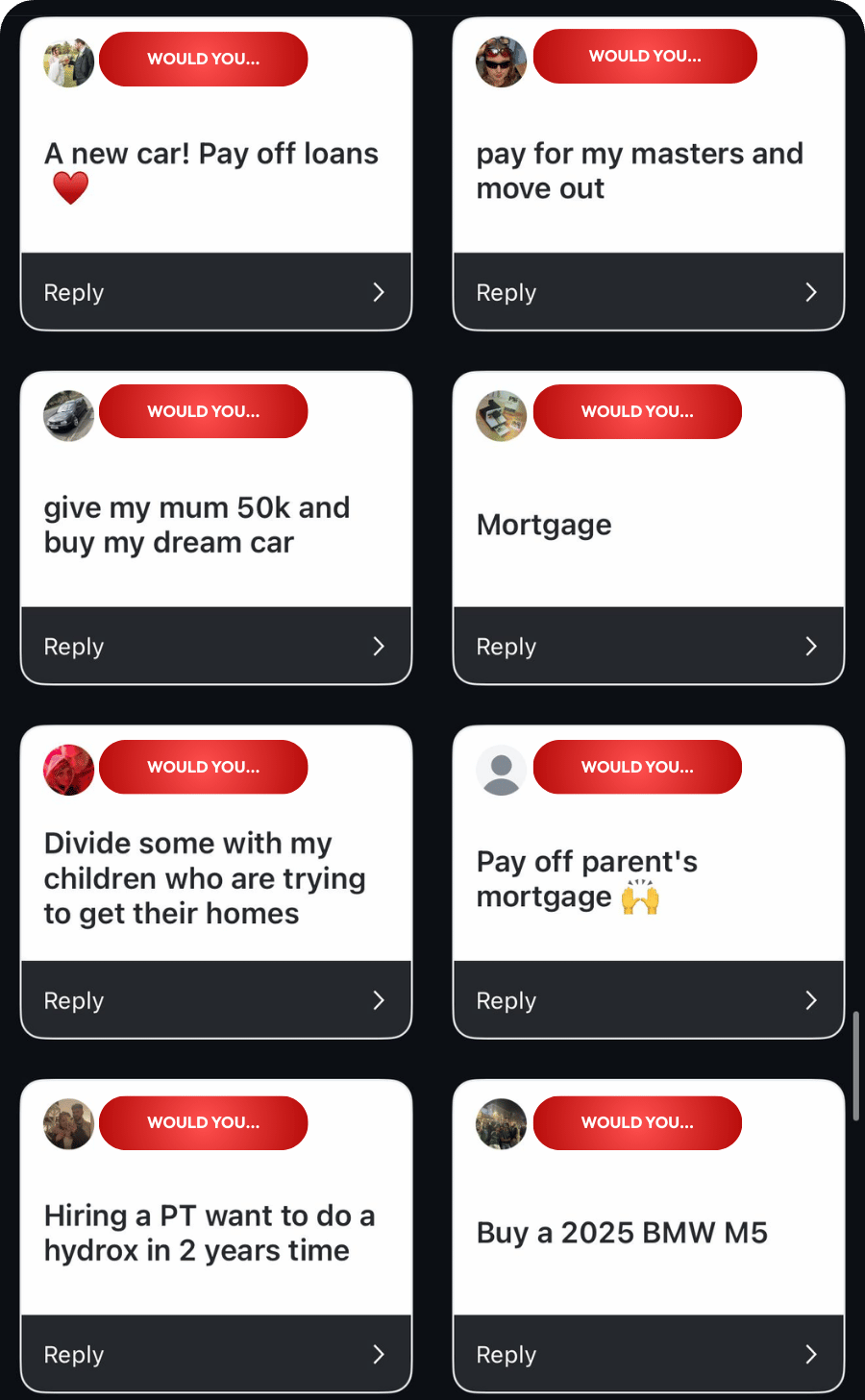Expand the arrow on the BMW M5 reply bar

[x=810, y=1353]
